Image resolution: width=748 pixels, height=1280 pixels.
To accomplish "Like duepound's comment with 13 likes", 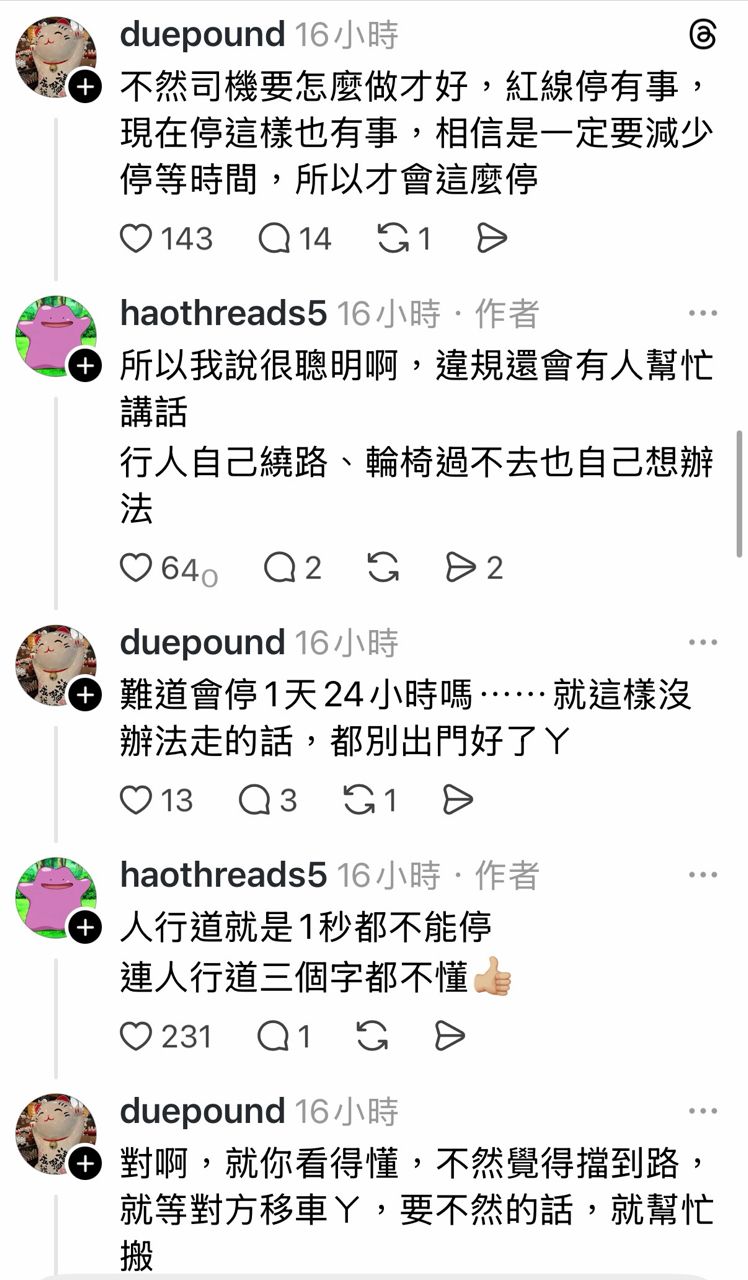I will click(136, 800).
